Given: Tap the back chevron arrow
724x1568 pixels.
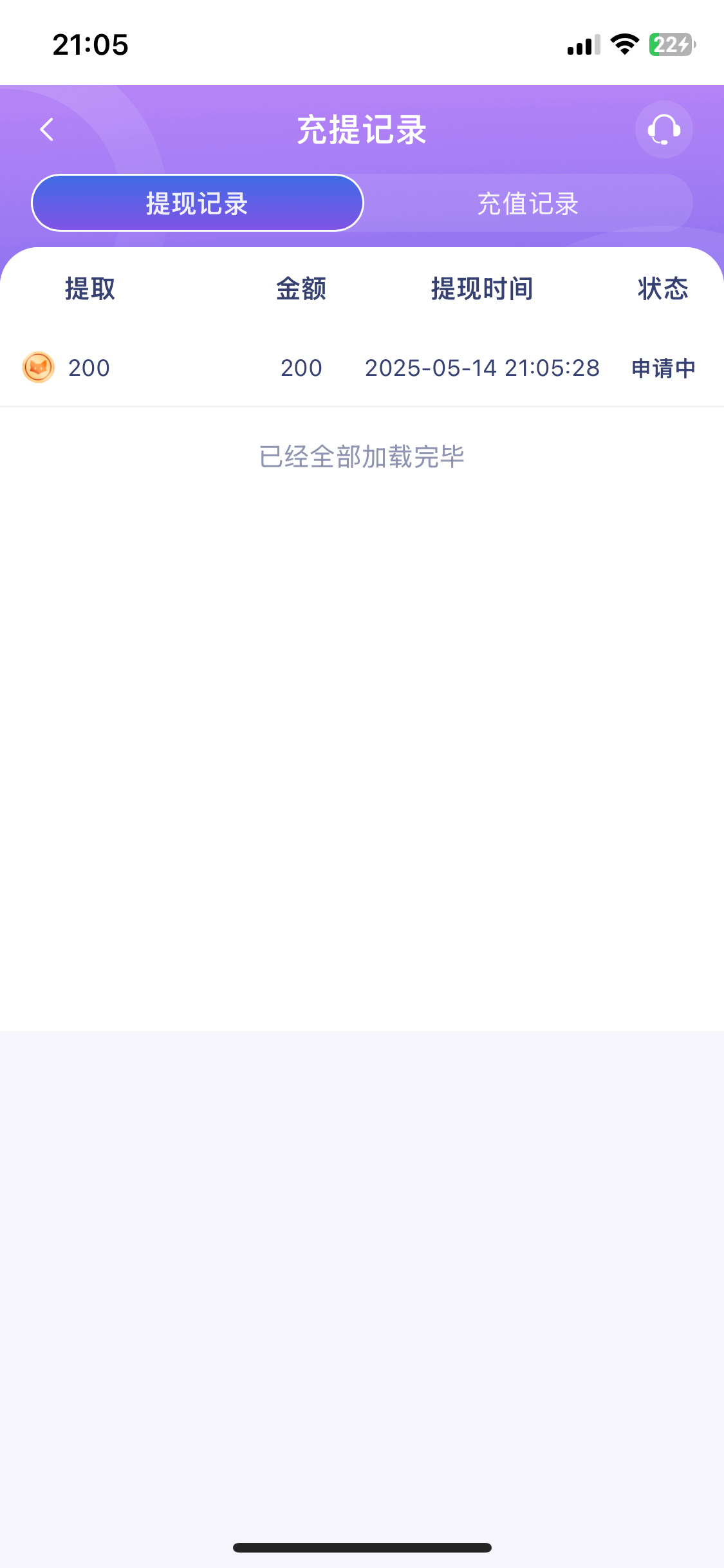Looking at the screenshot, I should tap(46, 129).
